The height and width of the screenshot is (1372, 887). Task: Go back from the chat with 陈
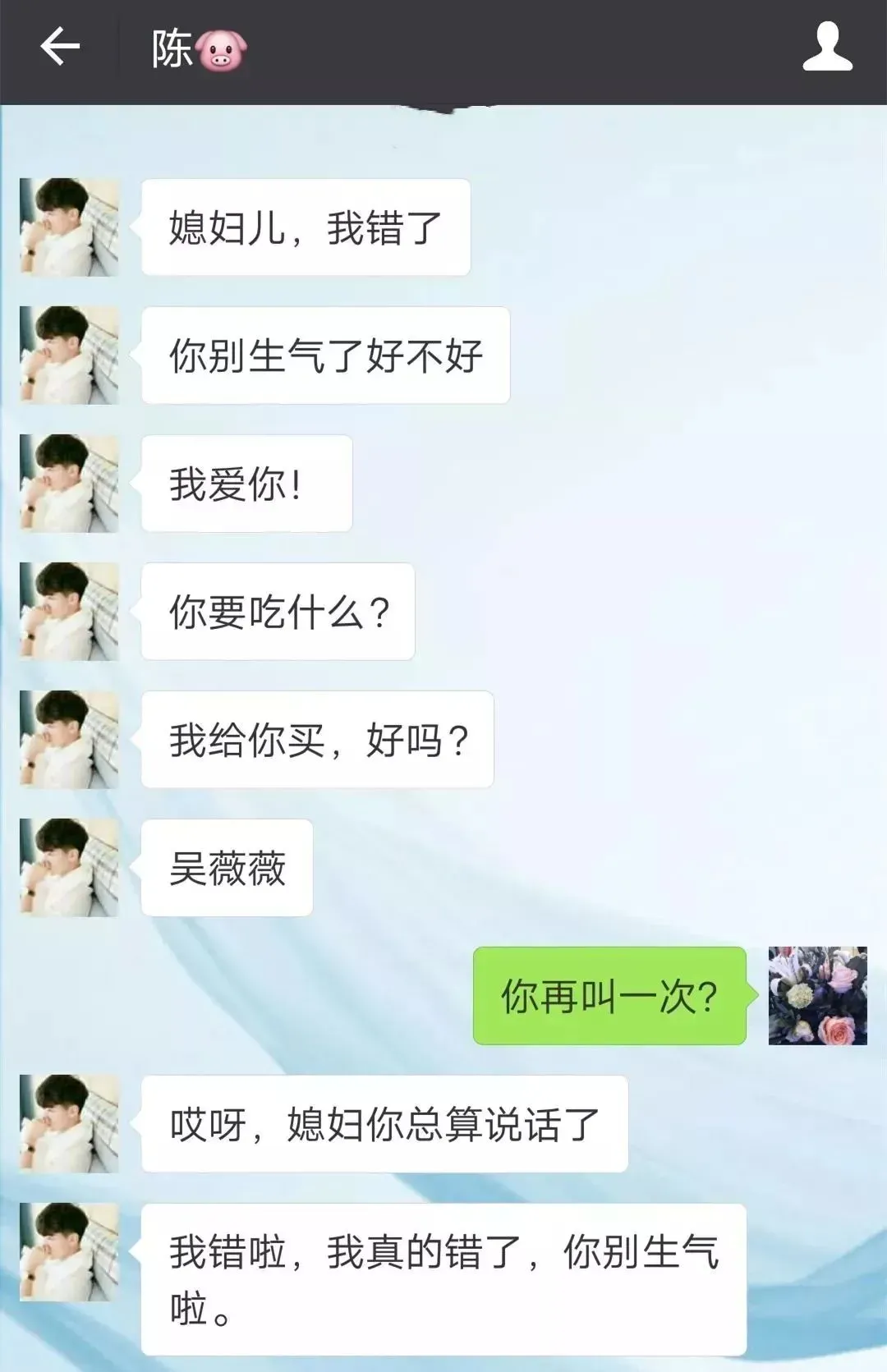point(60,46)
